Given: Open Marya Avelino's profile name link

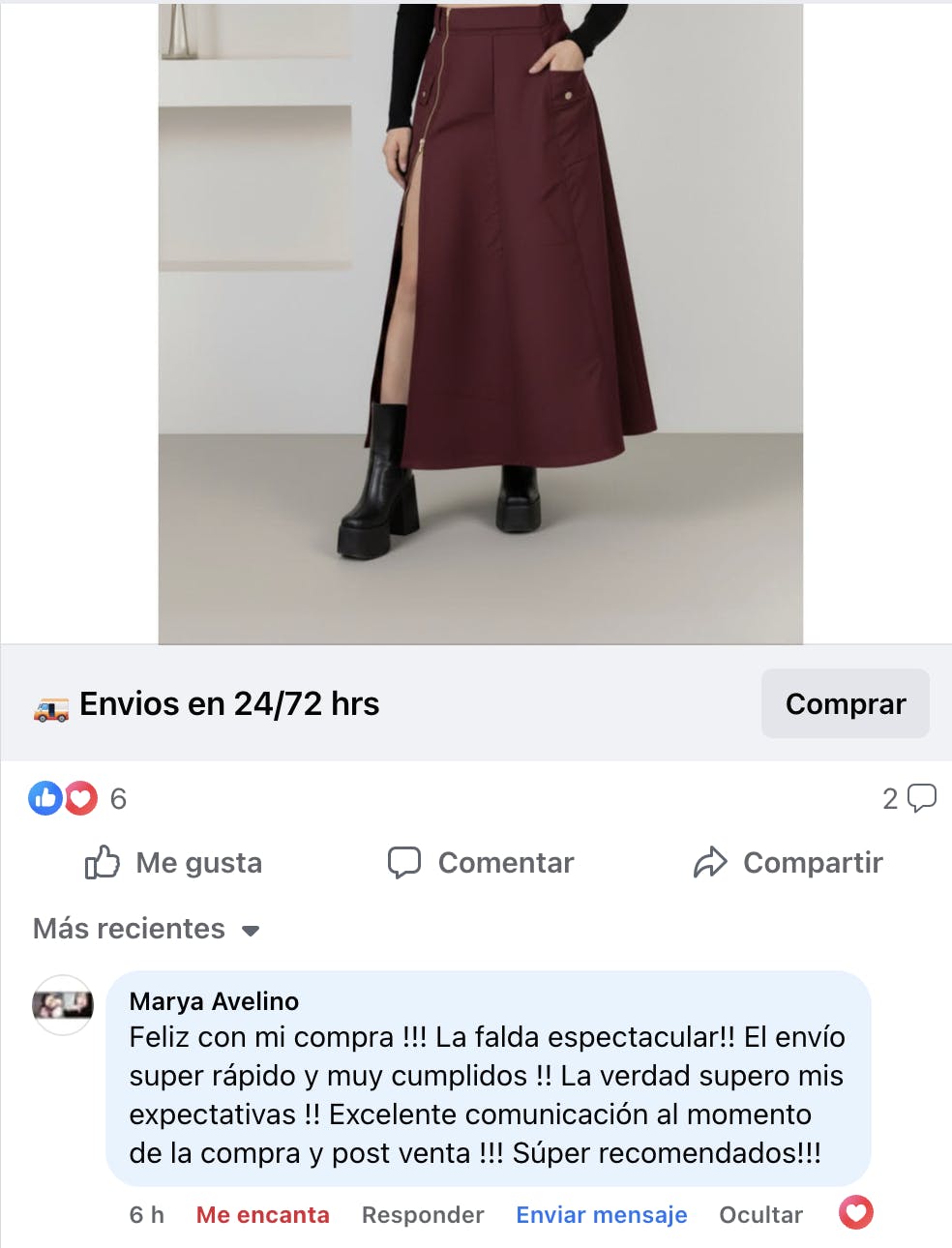Looking at the screenshot, I should point(214,1001).
